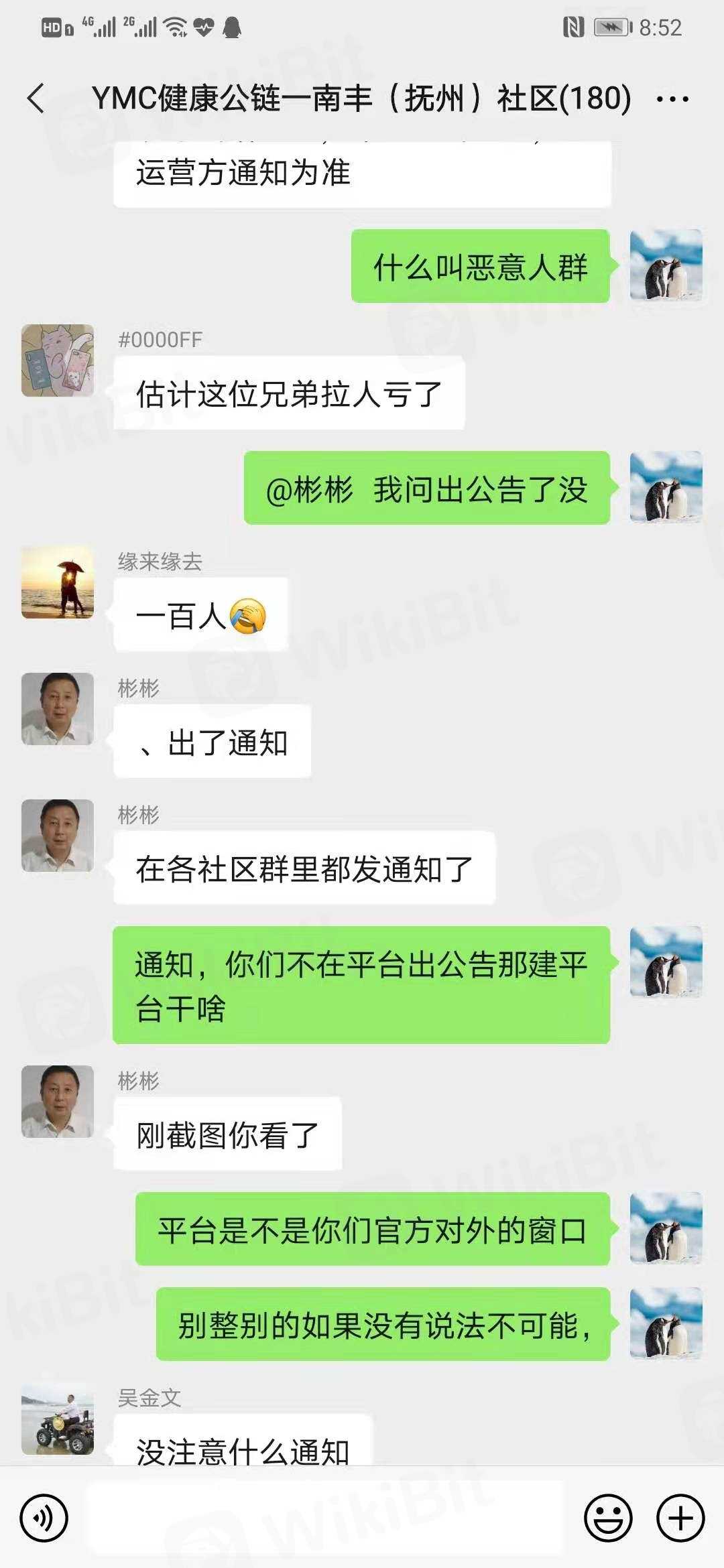This screenshot has width=724, height=1568.
Task: Open the avatar of user #0000FF
Action: 58,361
